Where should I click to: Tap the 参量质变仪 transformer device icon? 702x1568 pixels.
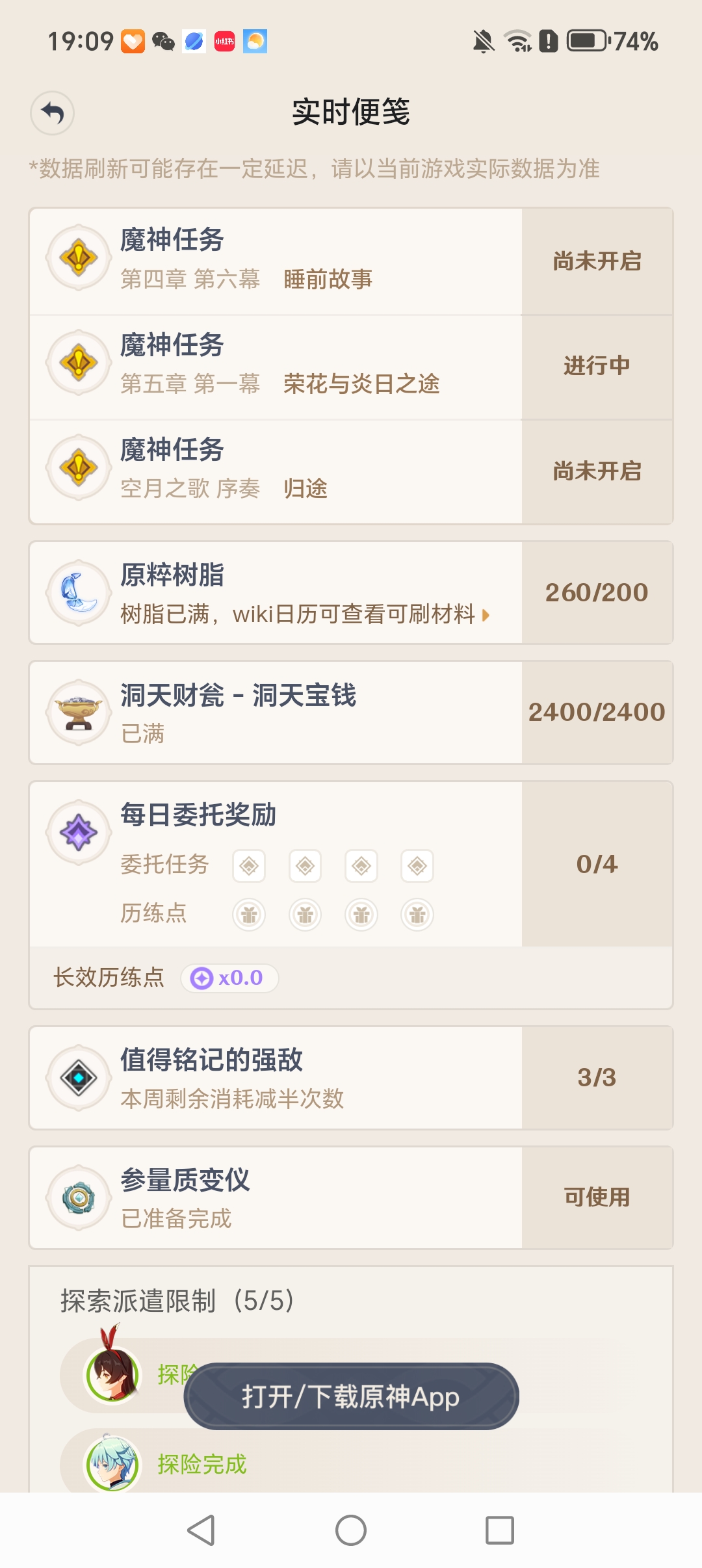click(78, 1198)
